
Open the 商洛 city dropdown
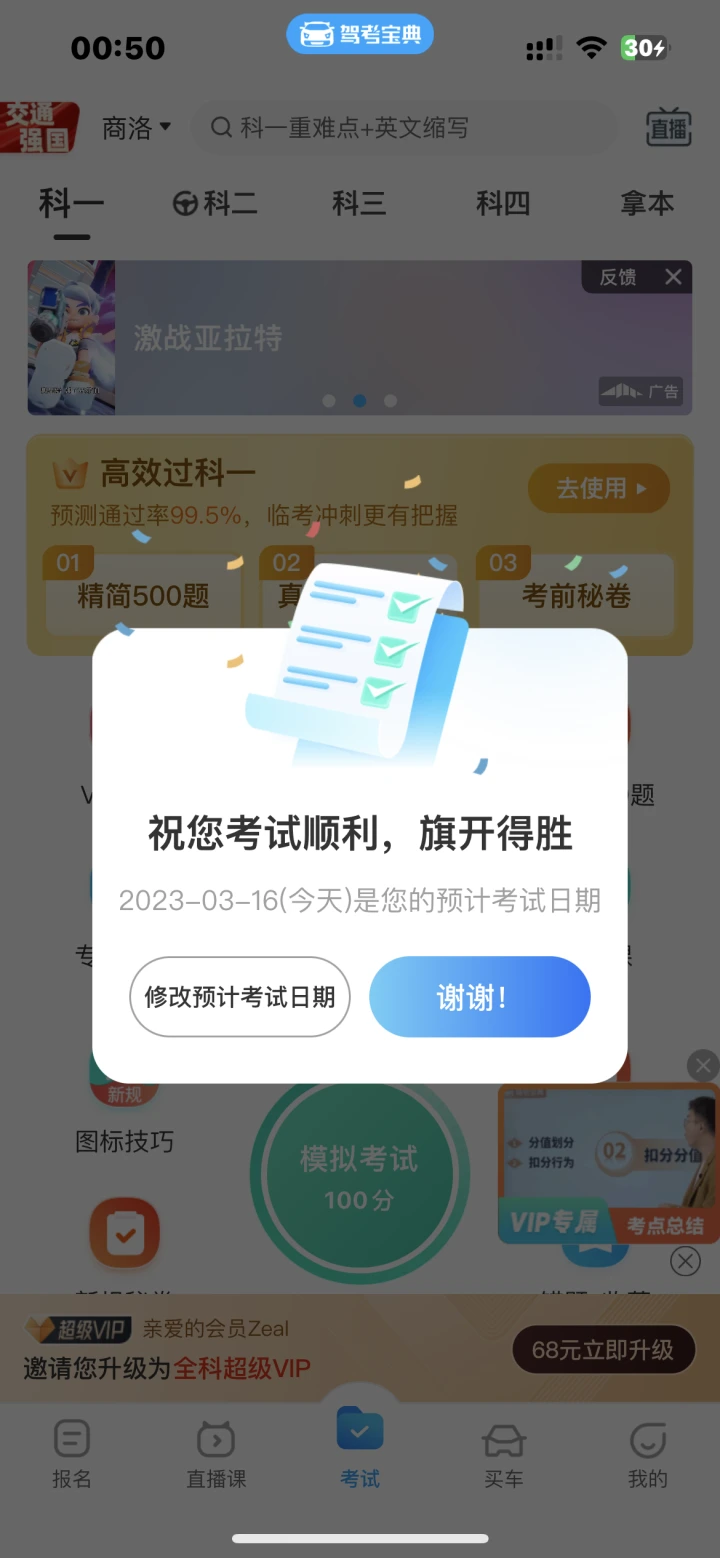(x=137, y=128)
